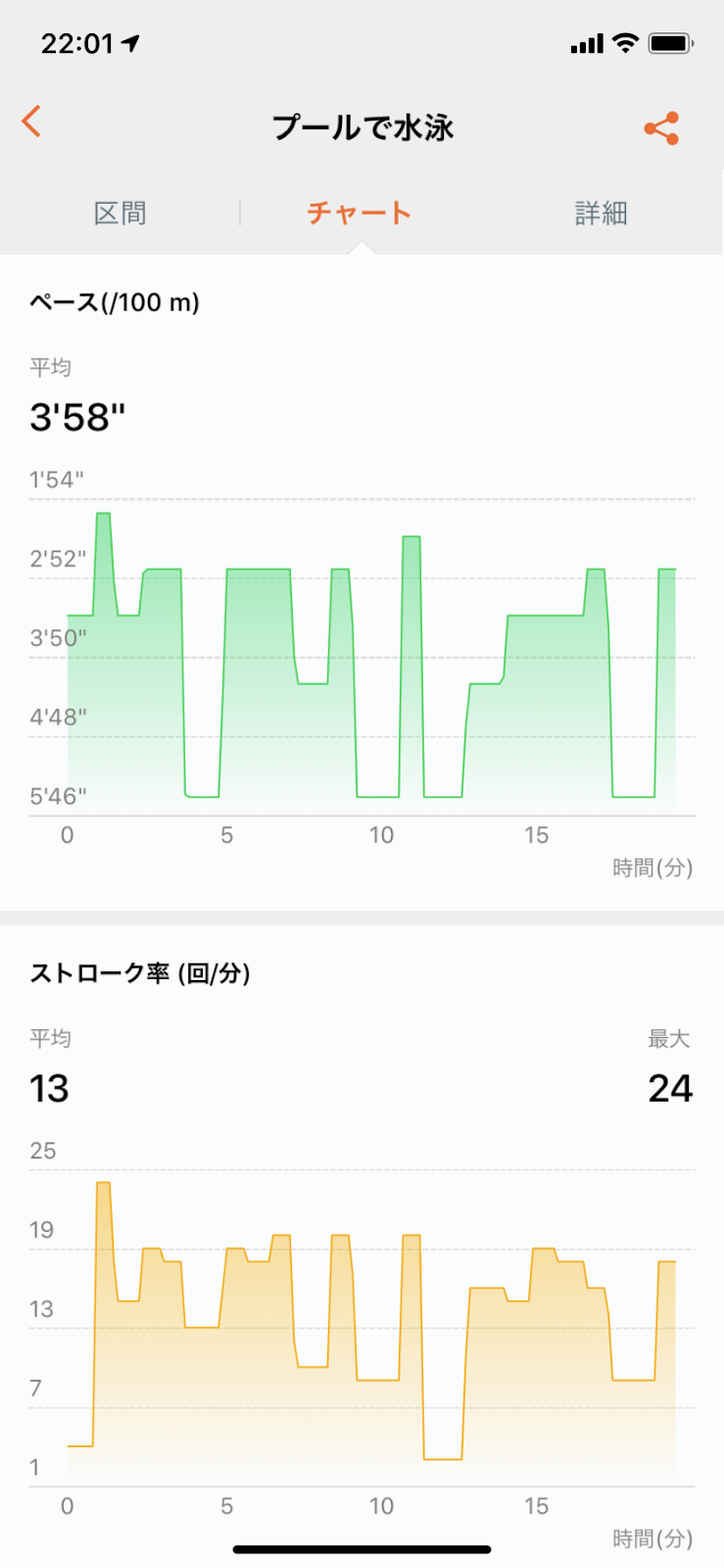724x1568 pixels.
Task: Go back using the orange arrow
Action: pos(31,122)
